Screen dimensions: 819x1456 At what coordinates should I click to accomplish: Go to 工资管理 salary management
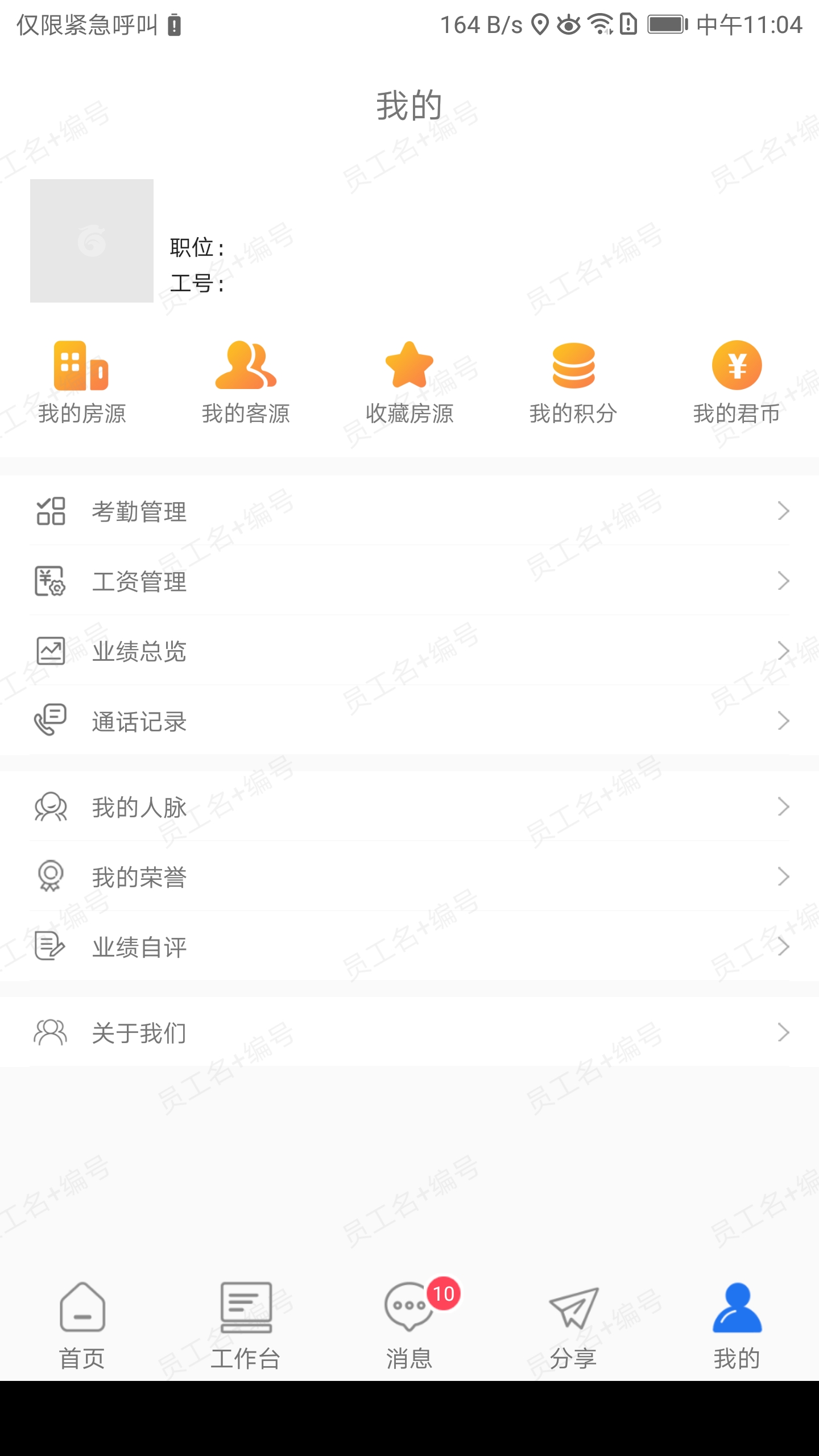point(409,581)
